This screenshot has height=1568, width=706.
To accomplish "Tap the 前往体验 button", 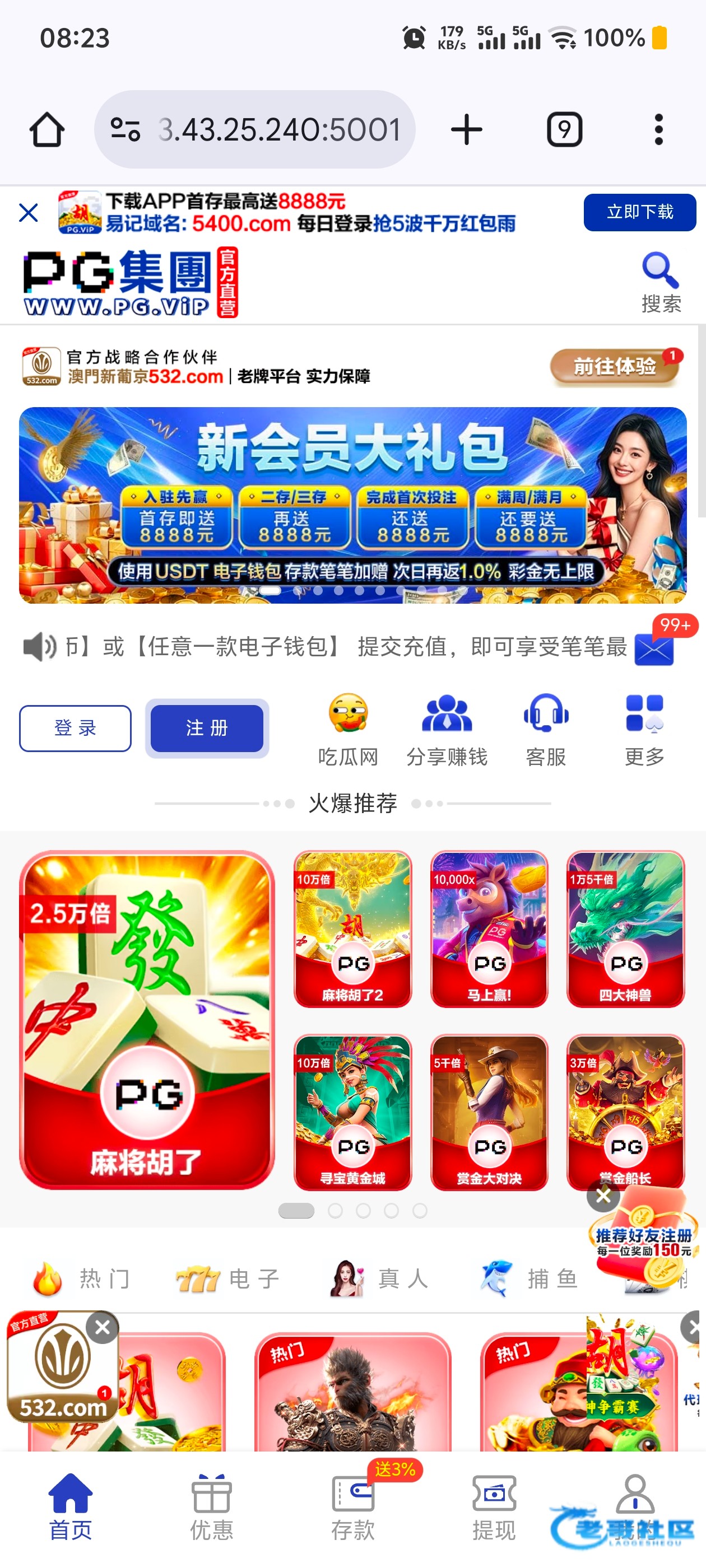I will (615, 367).
